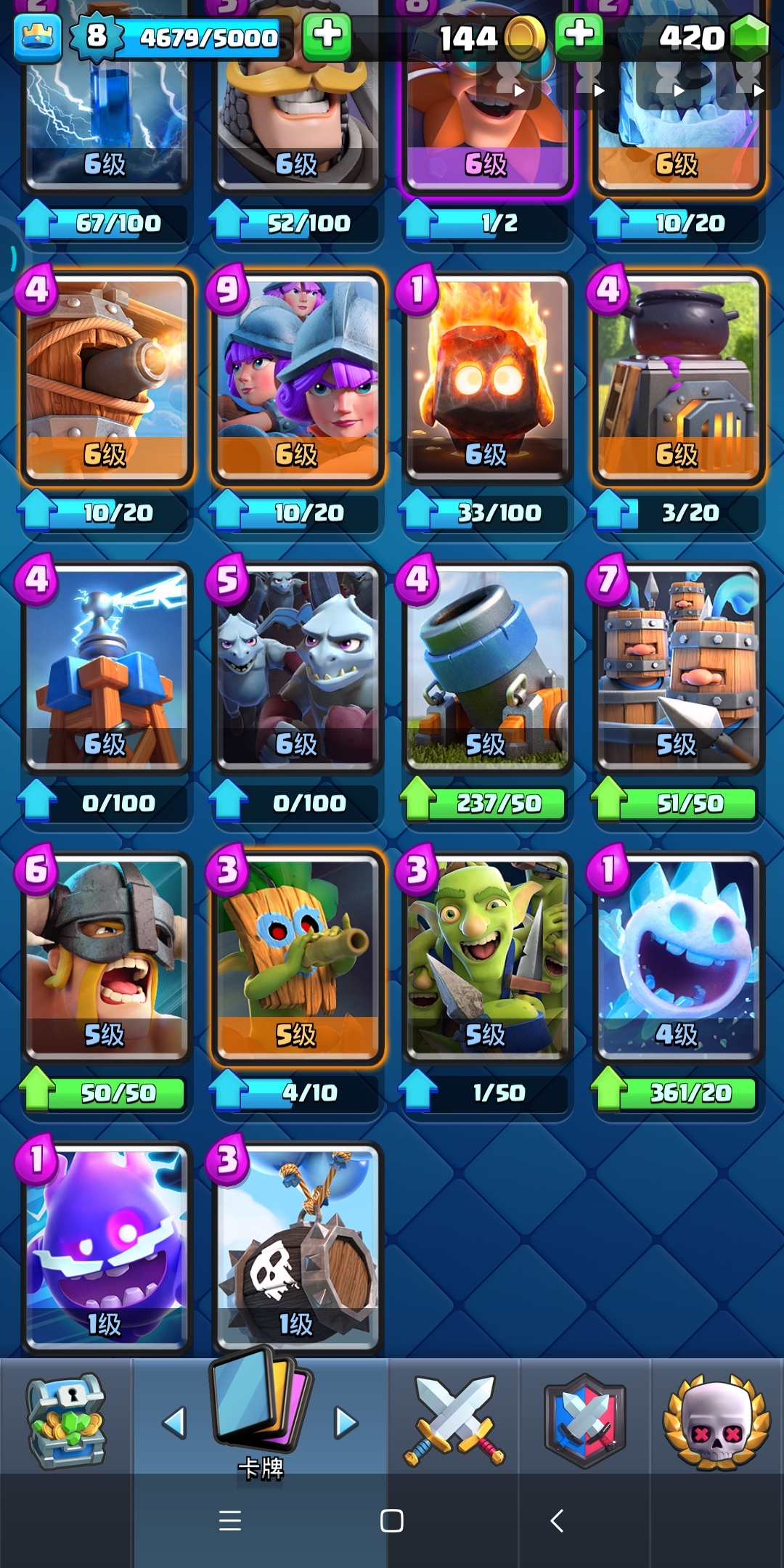784x1568 pixels.
Task: Go back using the system back button
Action: 557,1520
